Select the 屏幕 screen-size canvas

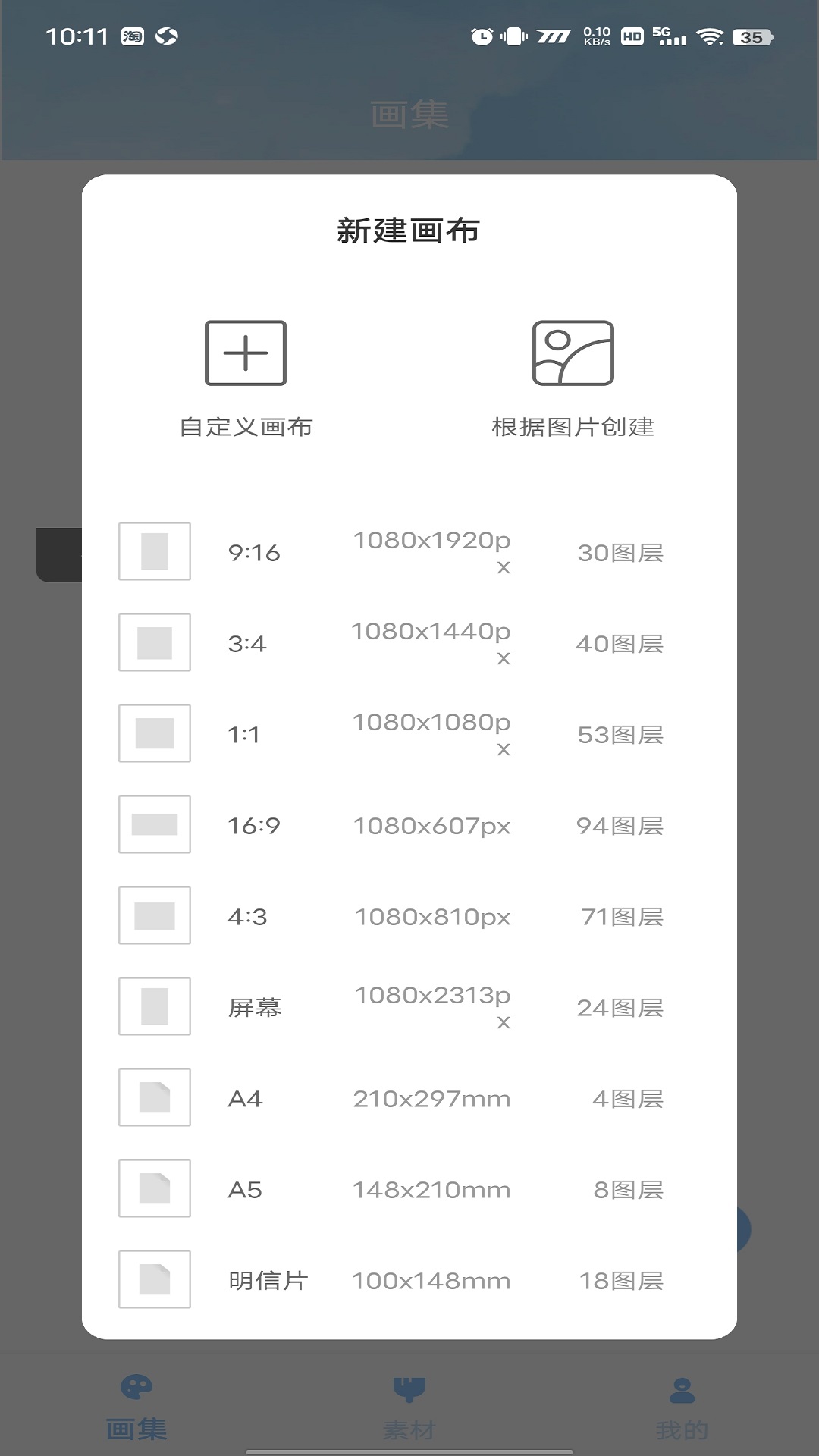[409, 1007]
